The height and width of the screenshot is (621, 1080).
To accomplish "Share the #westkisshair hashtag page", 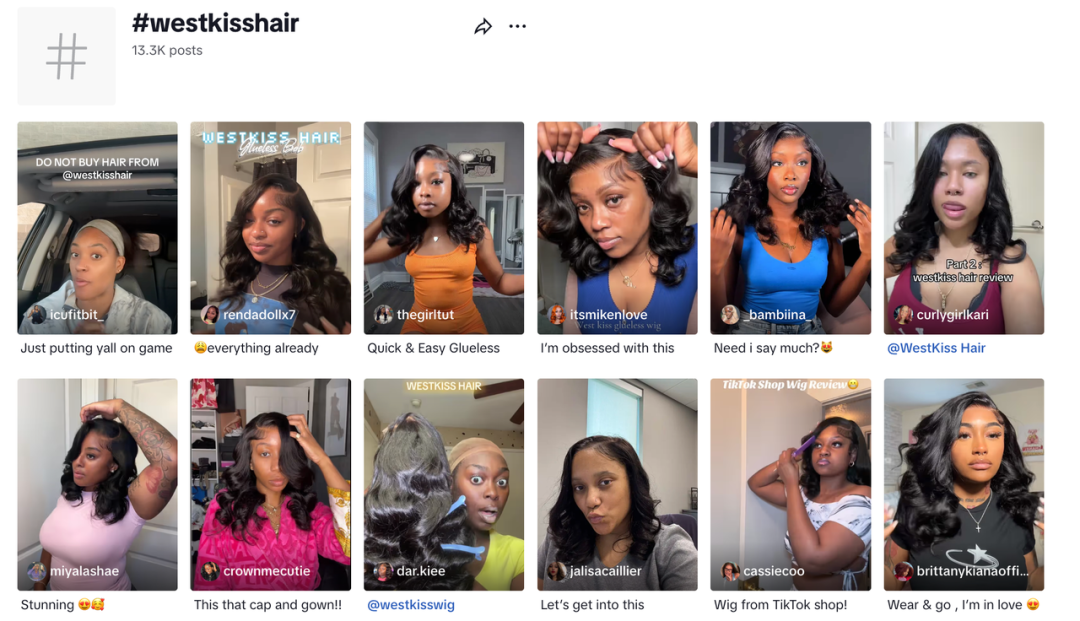I will [x=483, y=27].
